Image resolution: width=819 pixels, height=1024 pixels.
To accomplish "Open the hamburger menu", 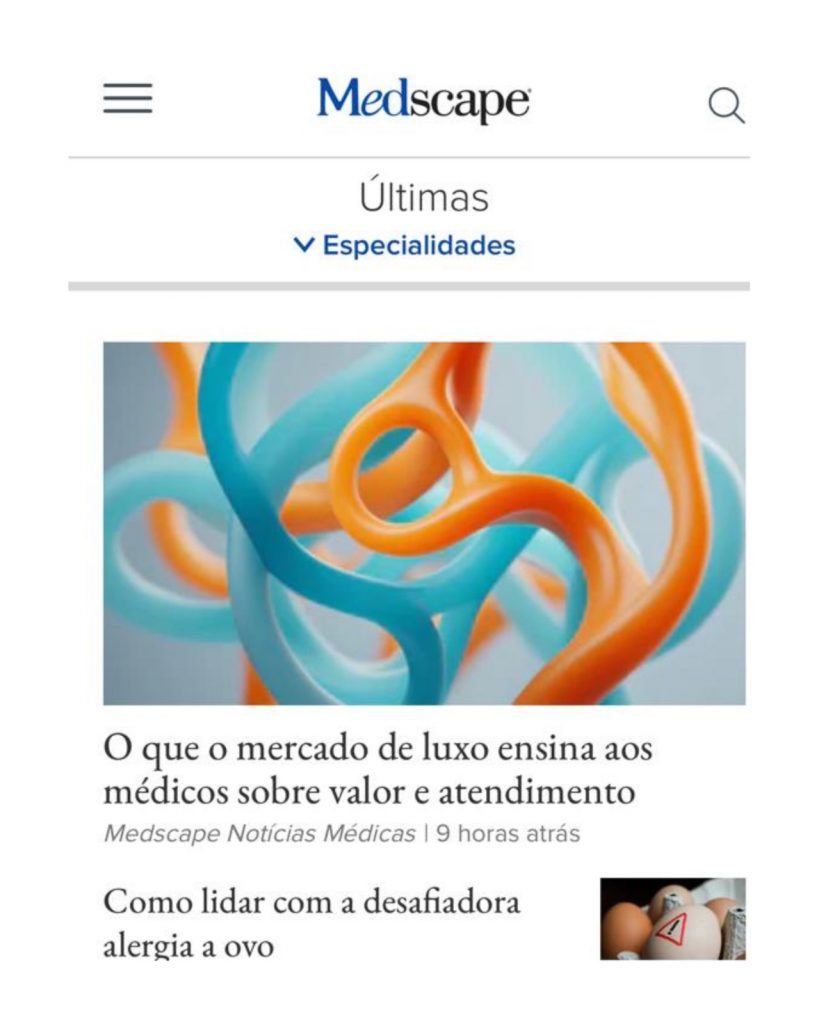I will [128, 98].
